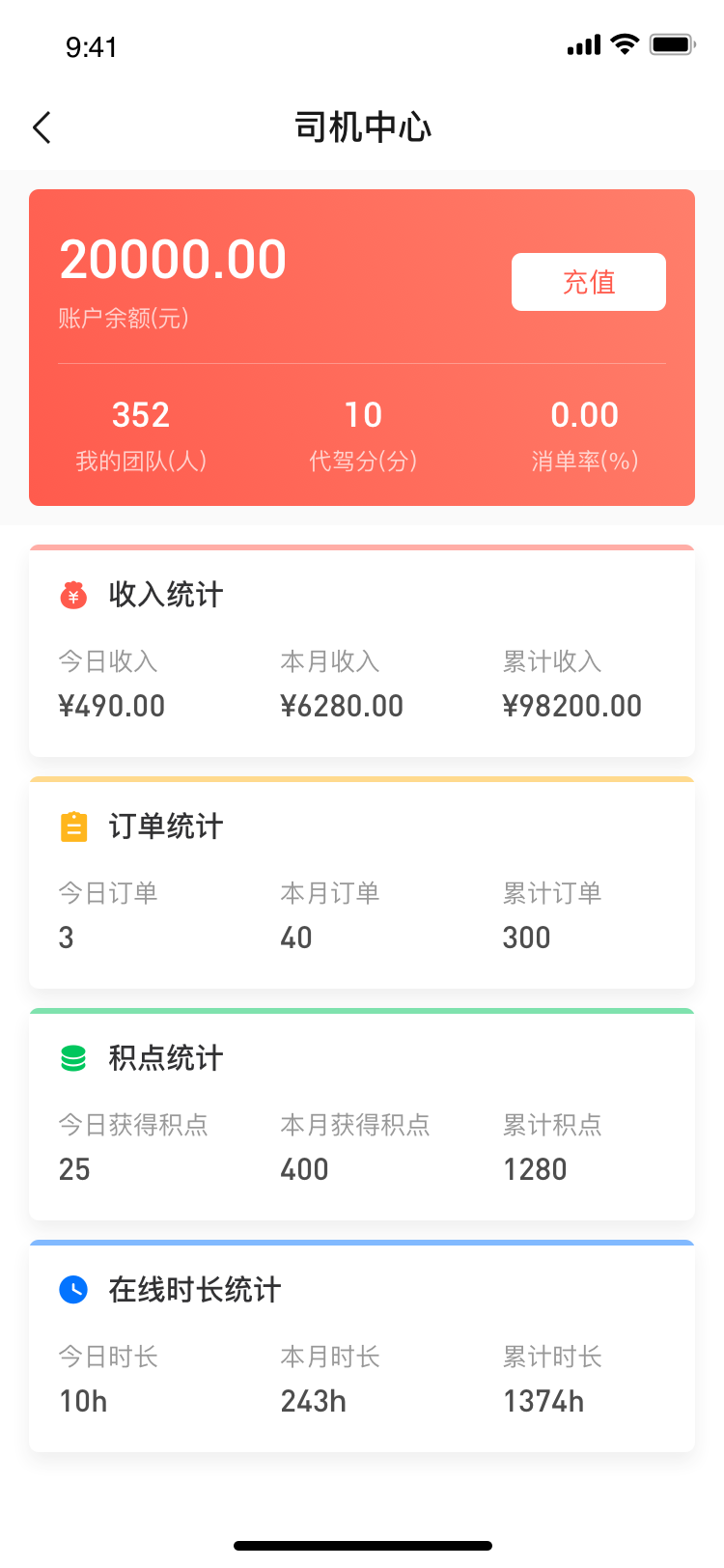724x1568 pixels.
Task: Click the red money bag income statistics icon
Action: [74, 595]
